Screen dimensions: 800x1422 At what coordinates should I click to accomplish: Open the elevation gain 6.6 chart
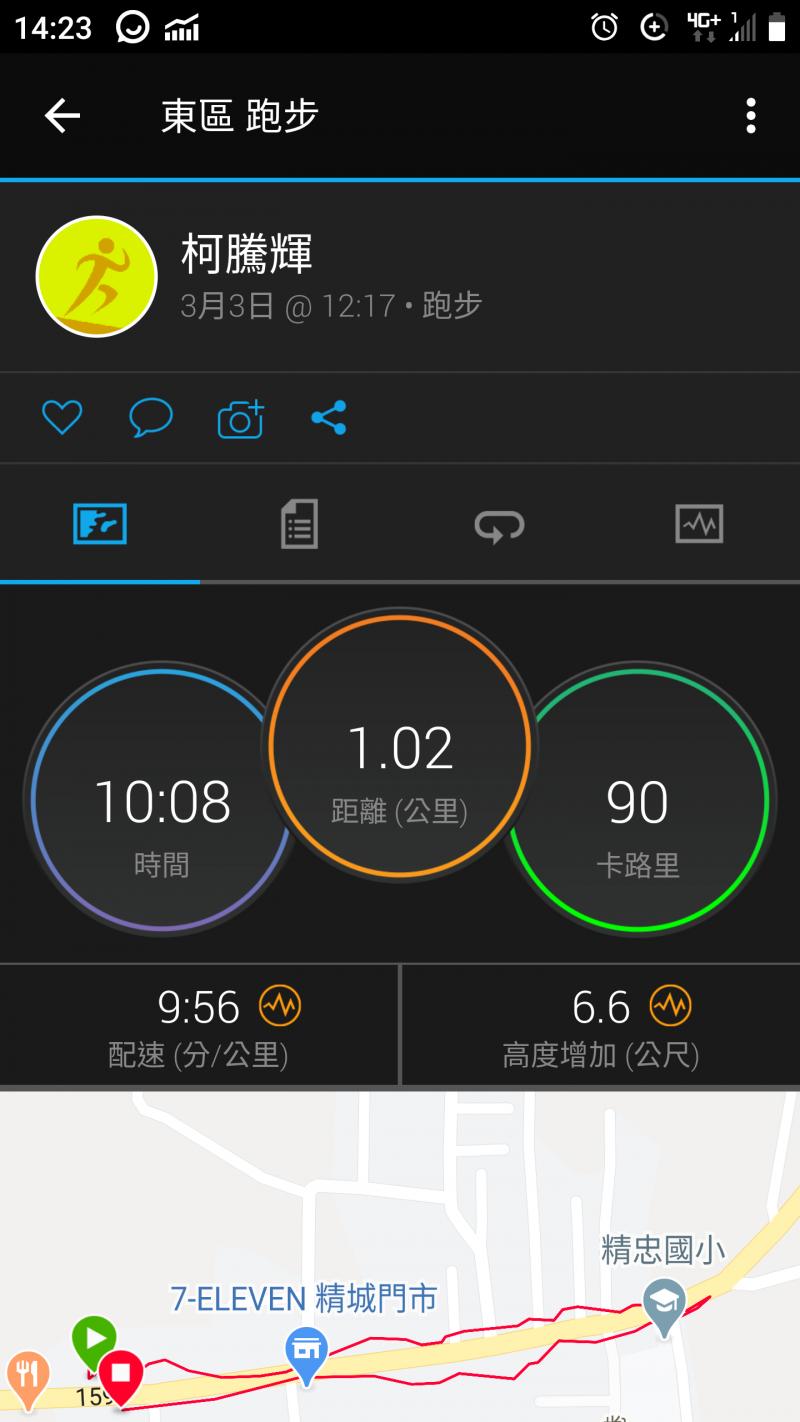pos(670,1006)
